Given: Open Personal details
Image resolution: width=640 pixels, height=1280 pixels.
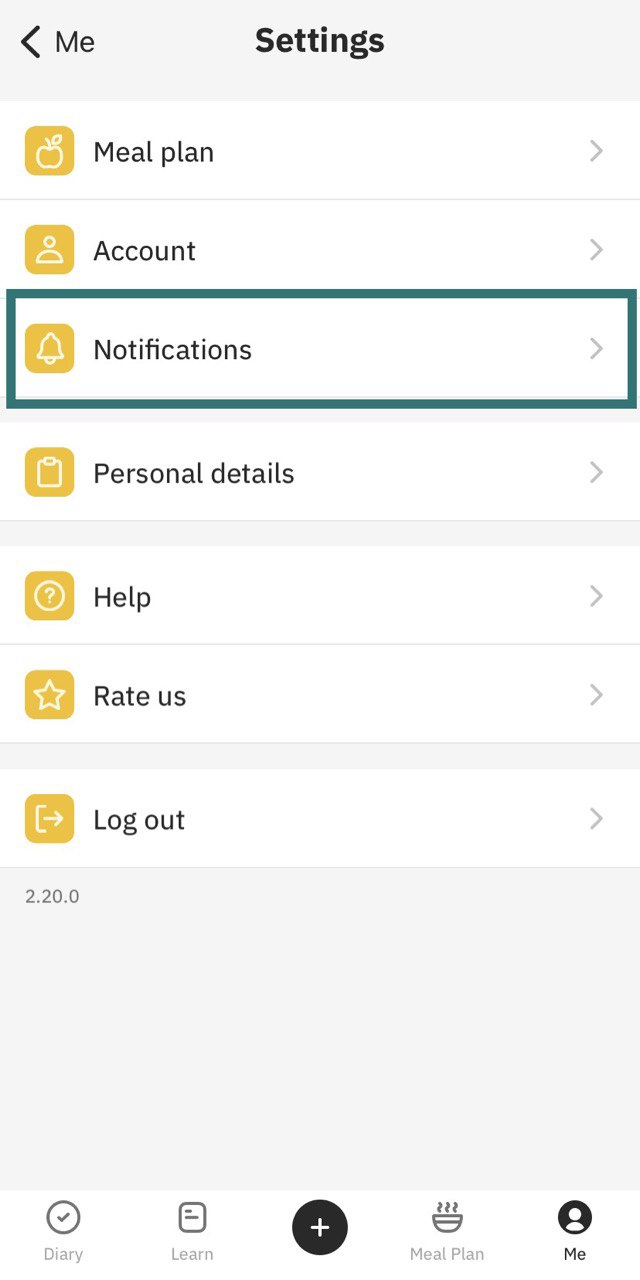Looking at the screenshot, I should click(320, 472).
